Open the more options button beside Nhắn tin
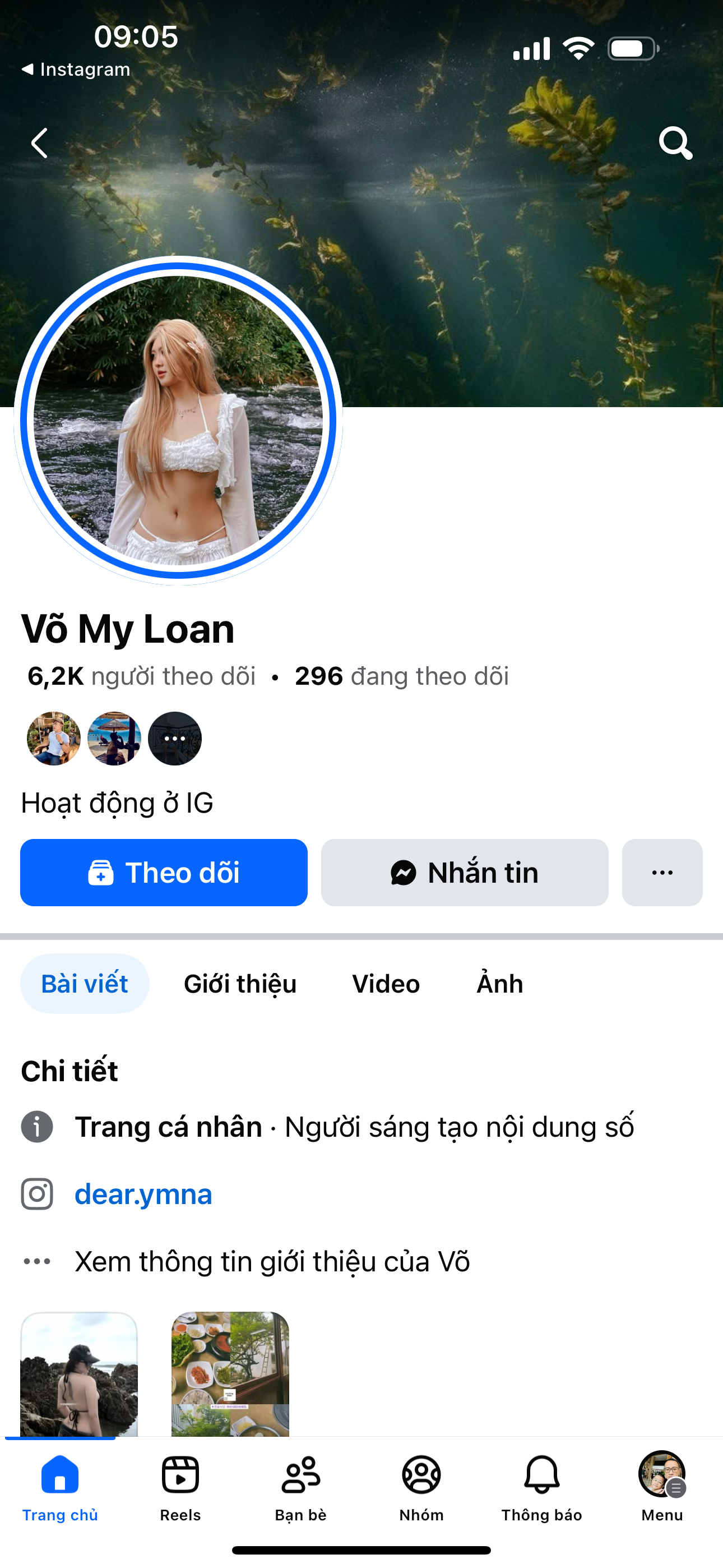Image resolution: width=723 pixels, height=1568 pixels. click(662, 872)
